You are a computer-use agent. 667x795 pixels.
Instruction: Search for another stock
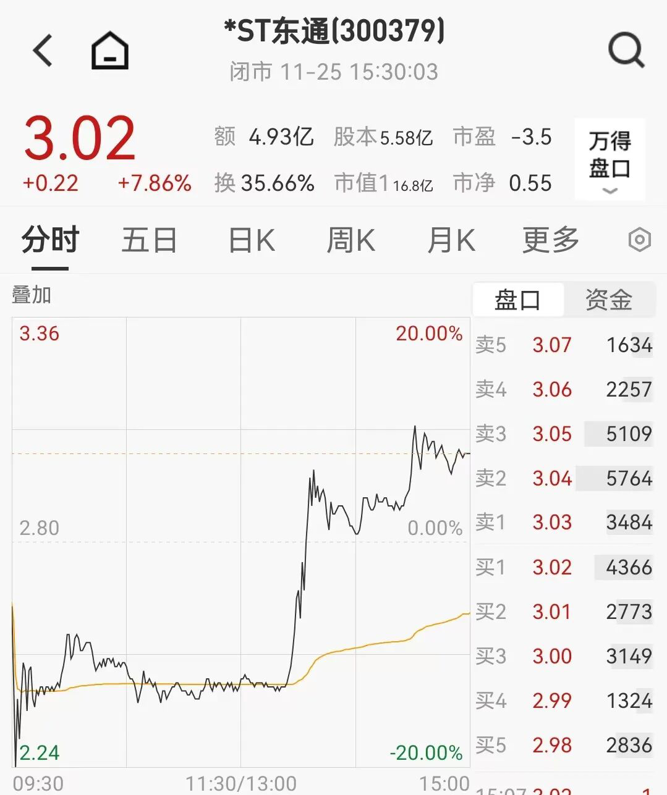click(626, 49)
